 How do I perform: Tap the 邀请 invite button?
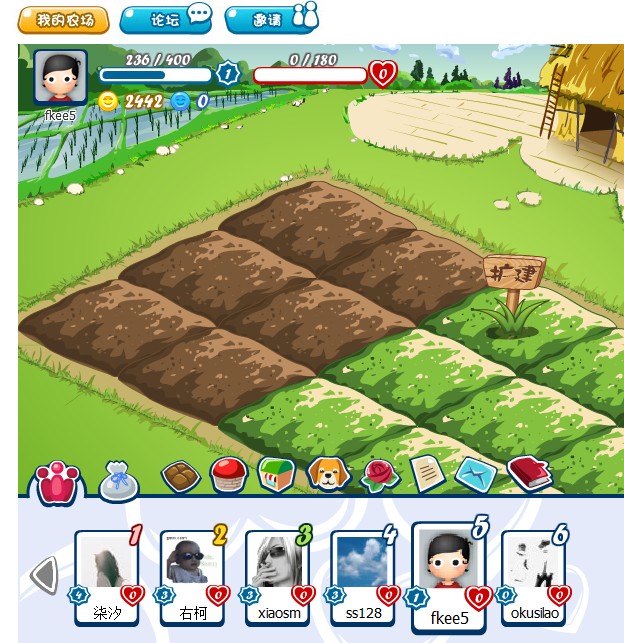pos(271,19)
